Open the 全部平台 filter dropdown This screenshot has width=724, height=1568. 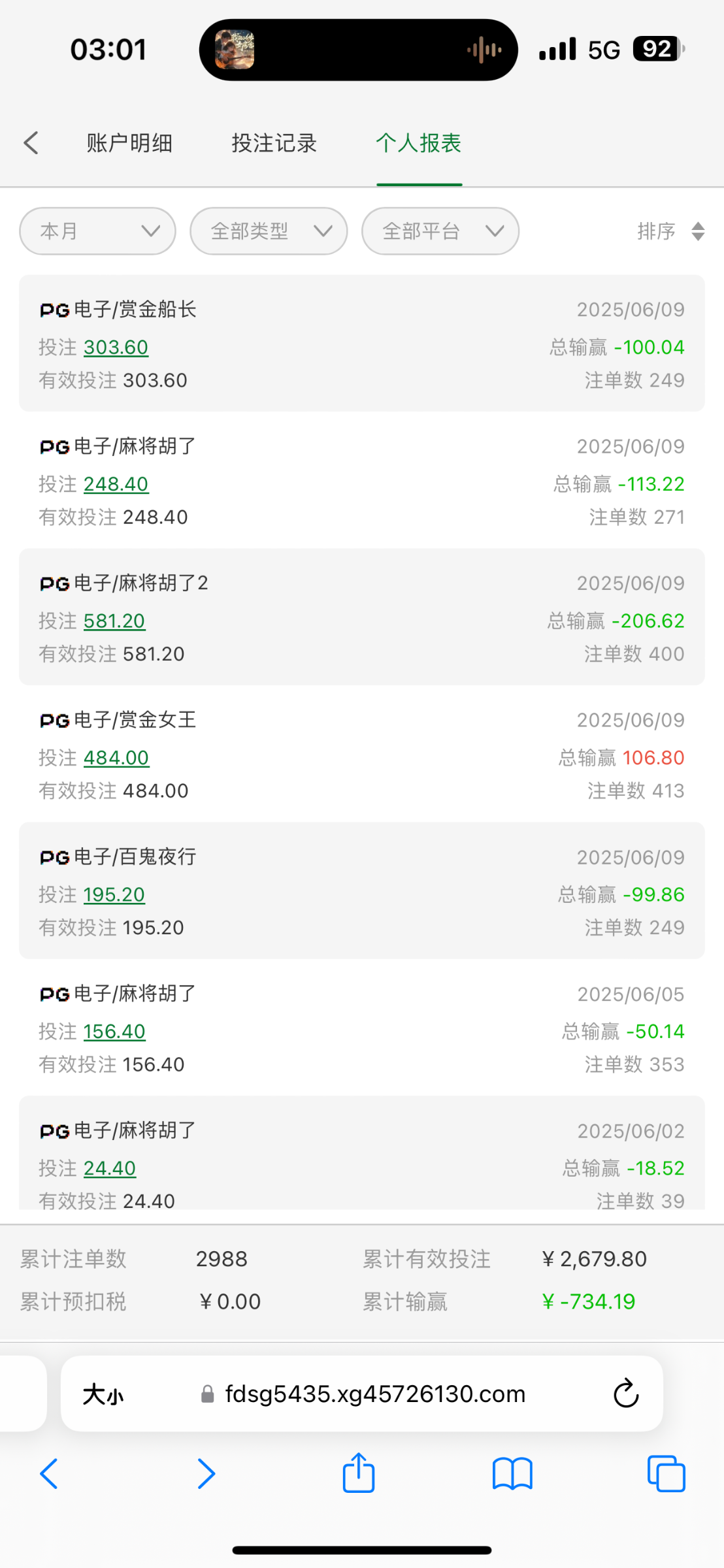[440, 231]
